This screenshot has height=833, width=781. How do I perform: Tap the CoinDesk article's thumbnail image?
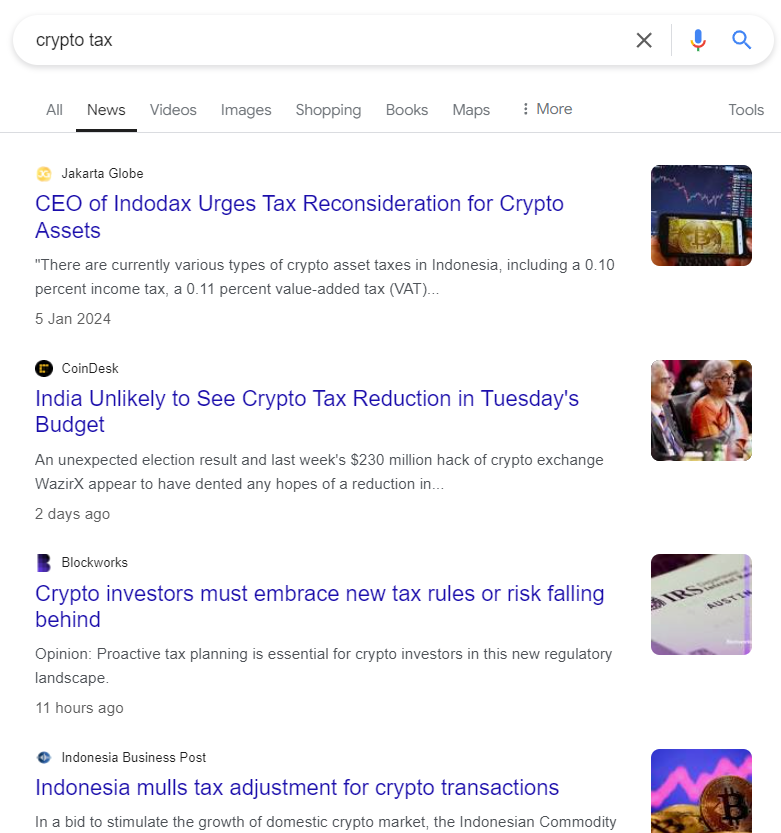tap(700, 410)
